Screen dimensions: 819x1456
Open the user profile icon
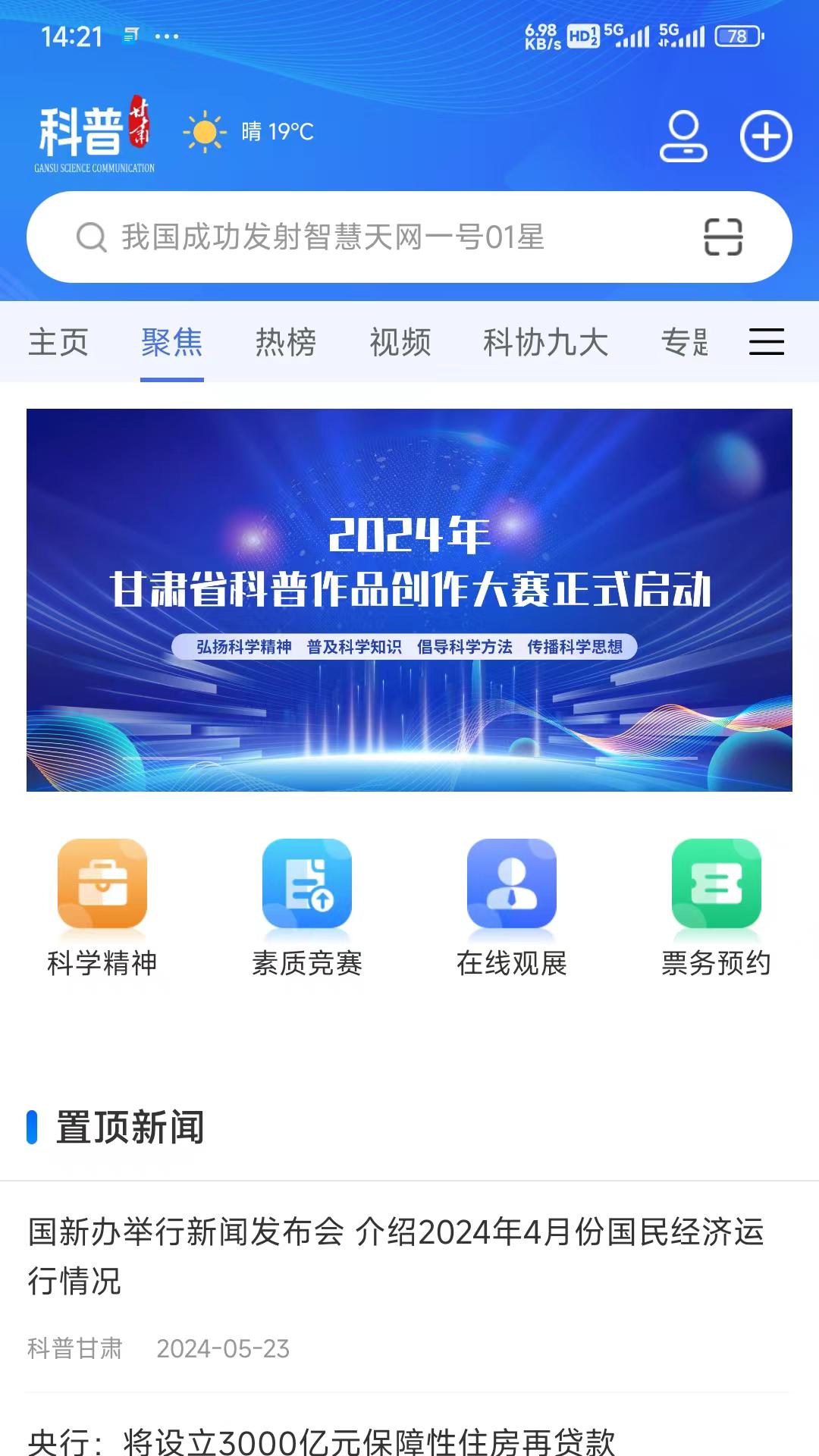pos(683,136)
